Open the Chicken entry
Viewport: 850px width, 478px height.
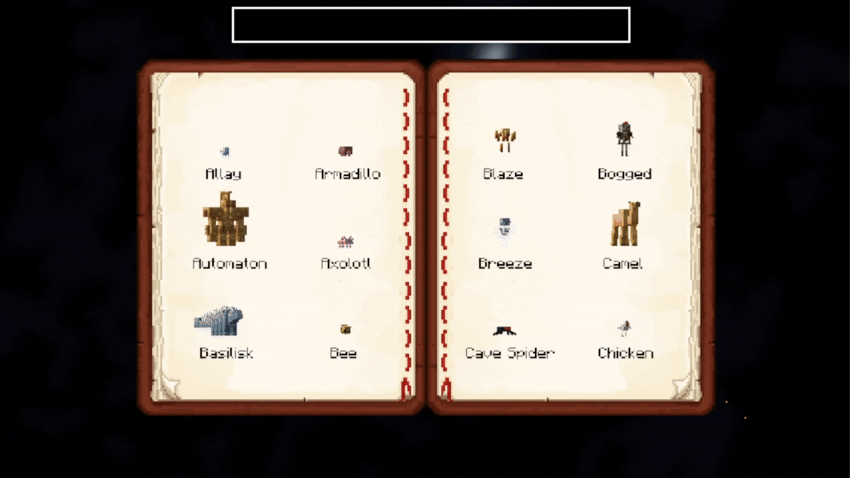(625, 340)
